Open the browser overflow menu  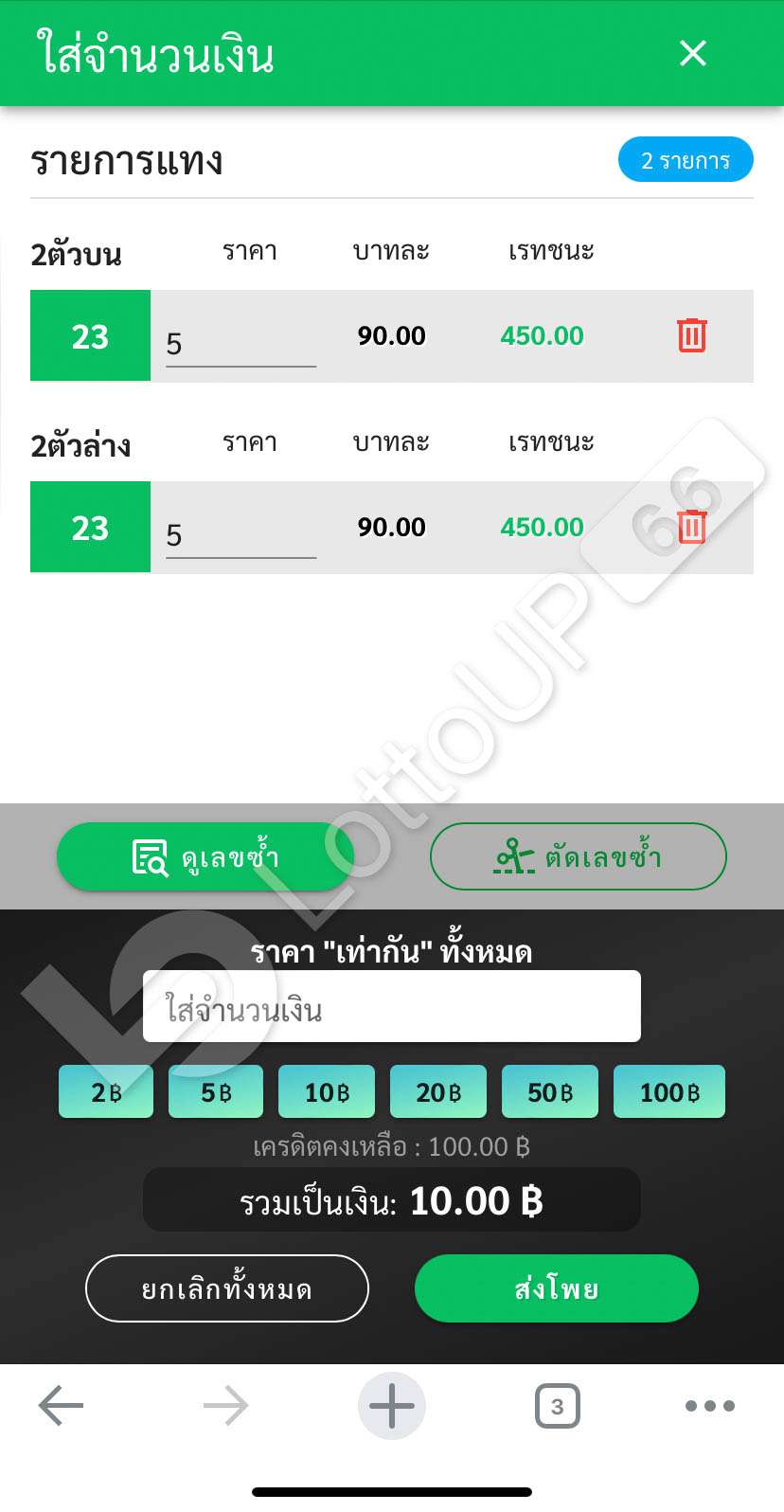(710, 1406)
